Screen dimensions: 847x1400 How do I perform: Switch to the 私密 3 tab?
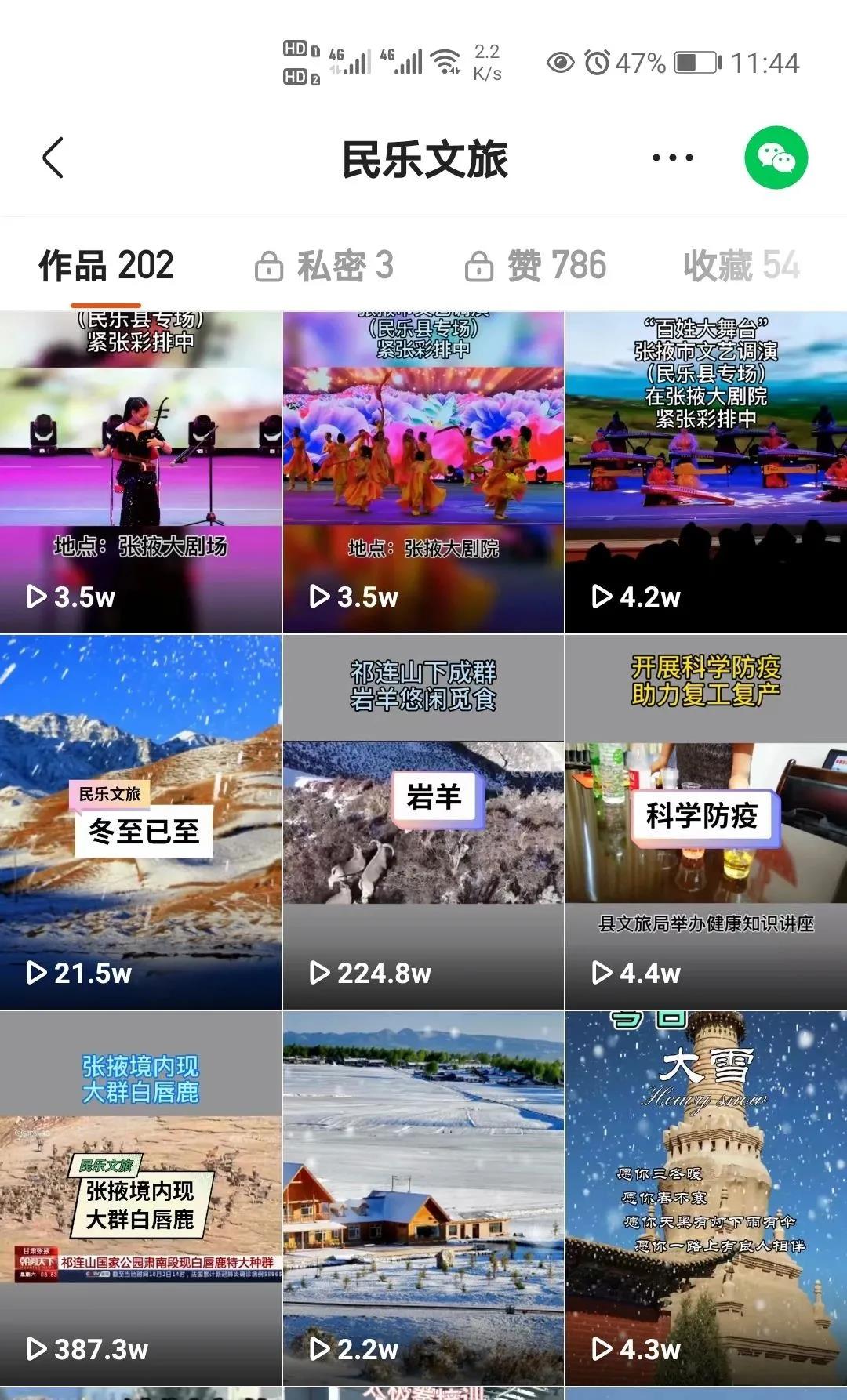point(325,266)
